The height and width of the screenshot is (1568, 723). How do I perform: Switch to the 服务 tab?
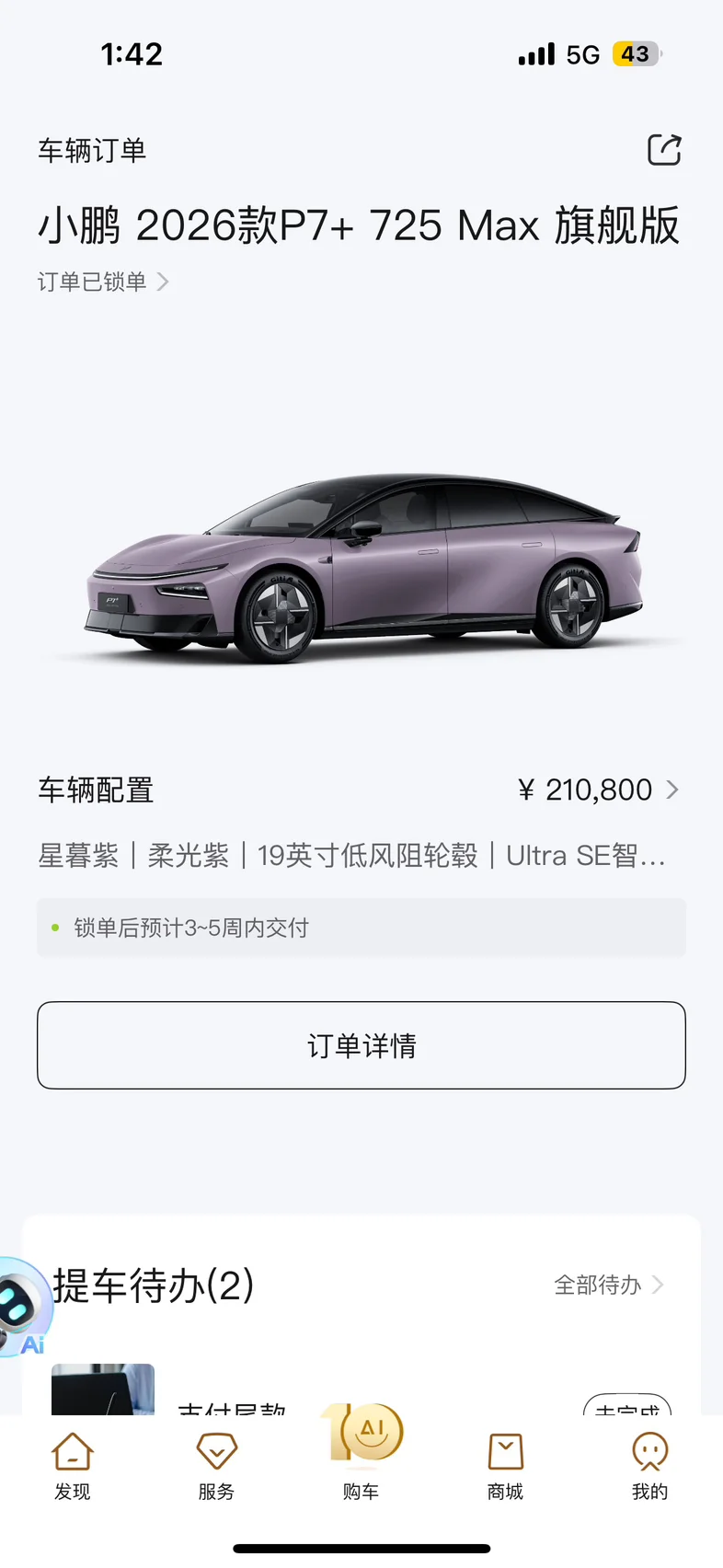point(217,1467)
